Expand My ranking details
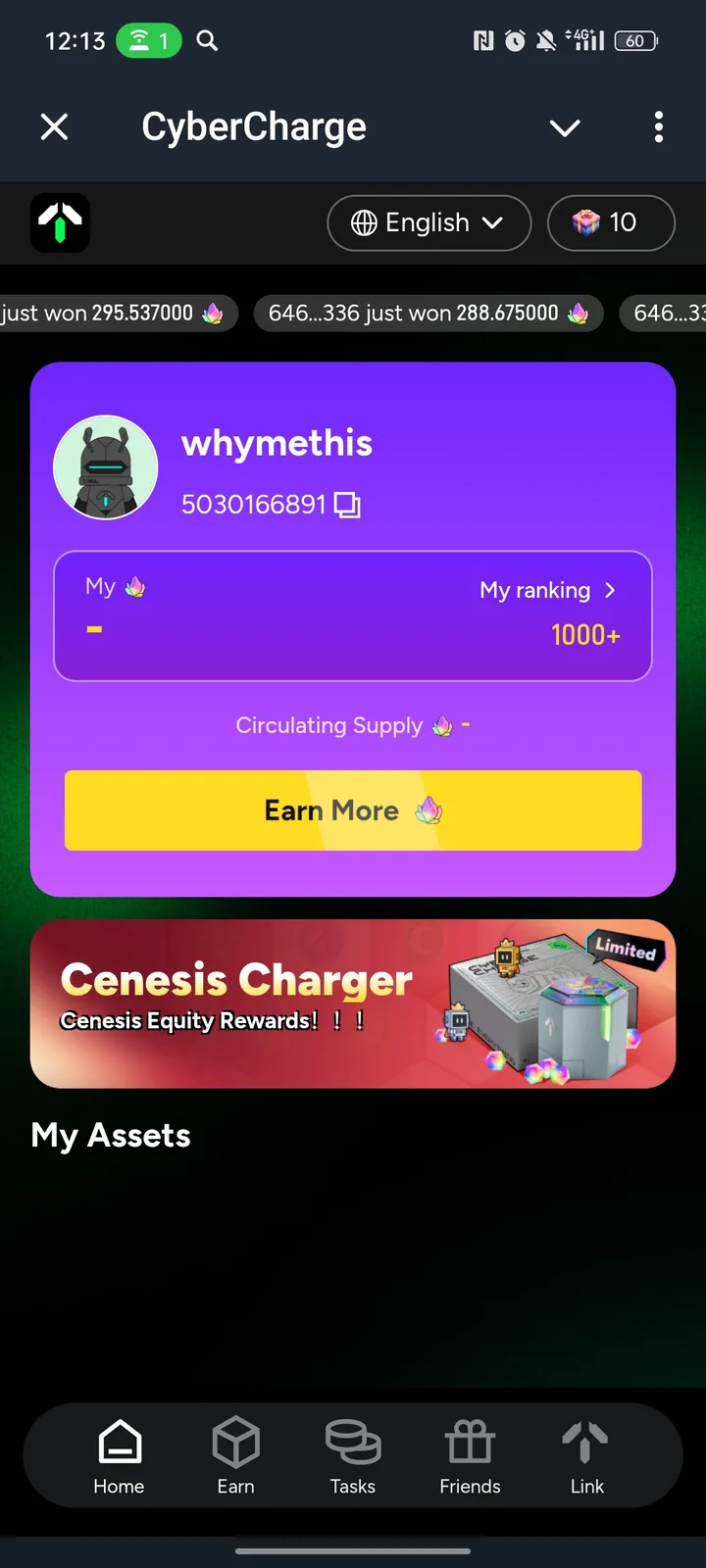The width and height of the screenshot is (706, 1568). click(547, 590)
